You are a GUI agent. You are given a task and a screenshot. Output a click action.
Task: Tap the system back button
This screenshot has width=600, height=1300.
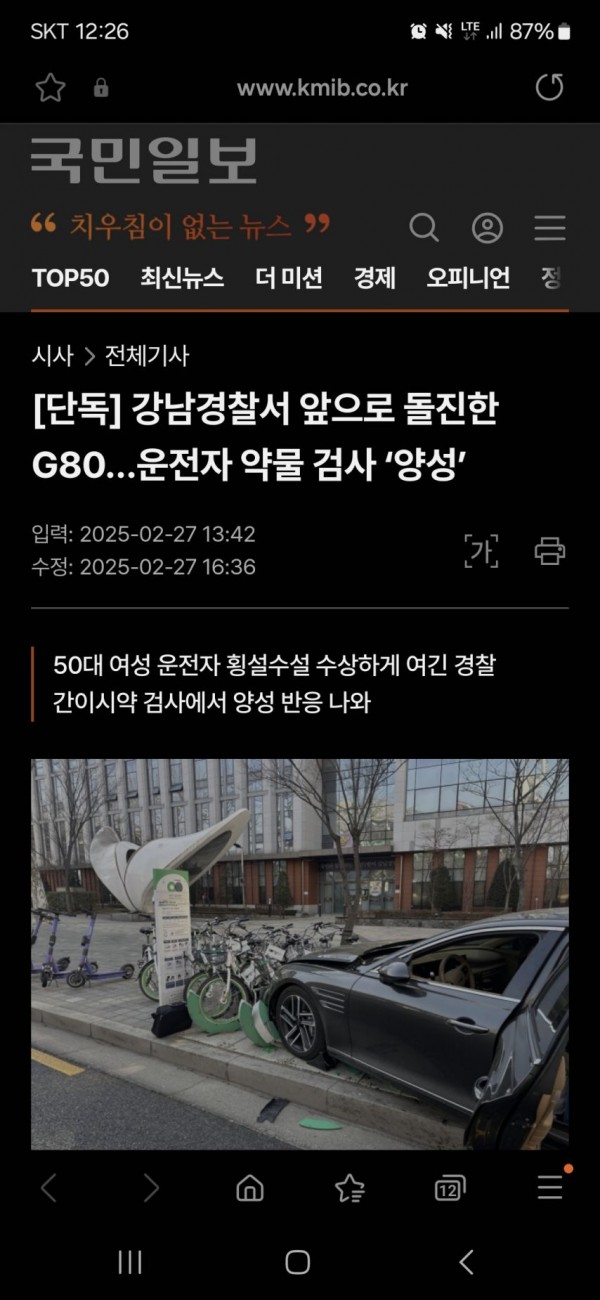click(466, 1263)
